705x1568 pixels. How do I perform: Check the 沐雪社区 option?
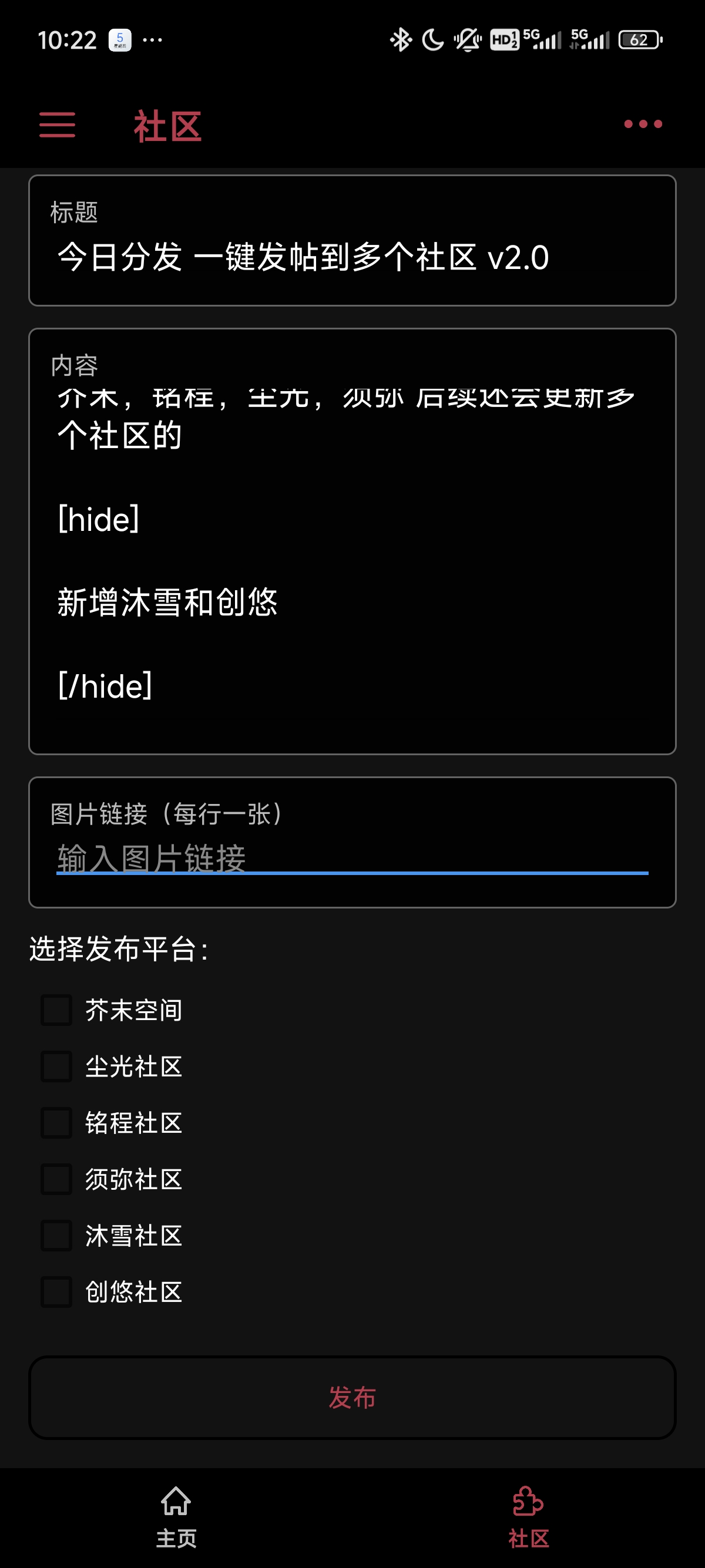click(56, 1236)
